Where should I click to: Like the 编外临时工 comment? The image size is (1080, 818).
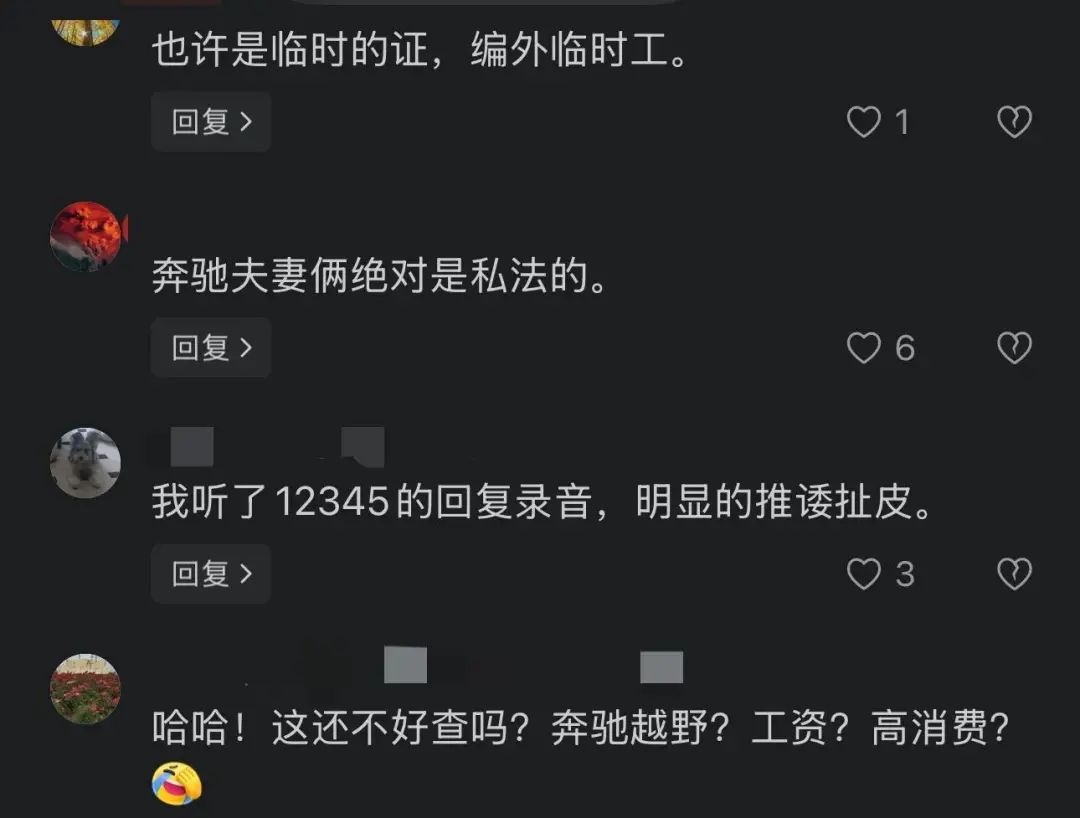(x=864, y=122)
